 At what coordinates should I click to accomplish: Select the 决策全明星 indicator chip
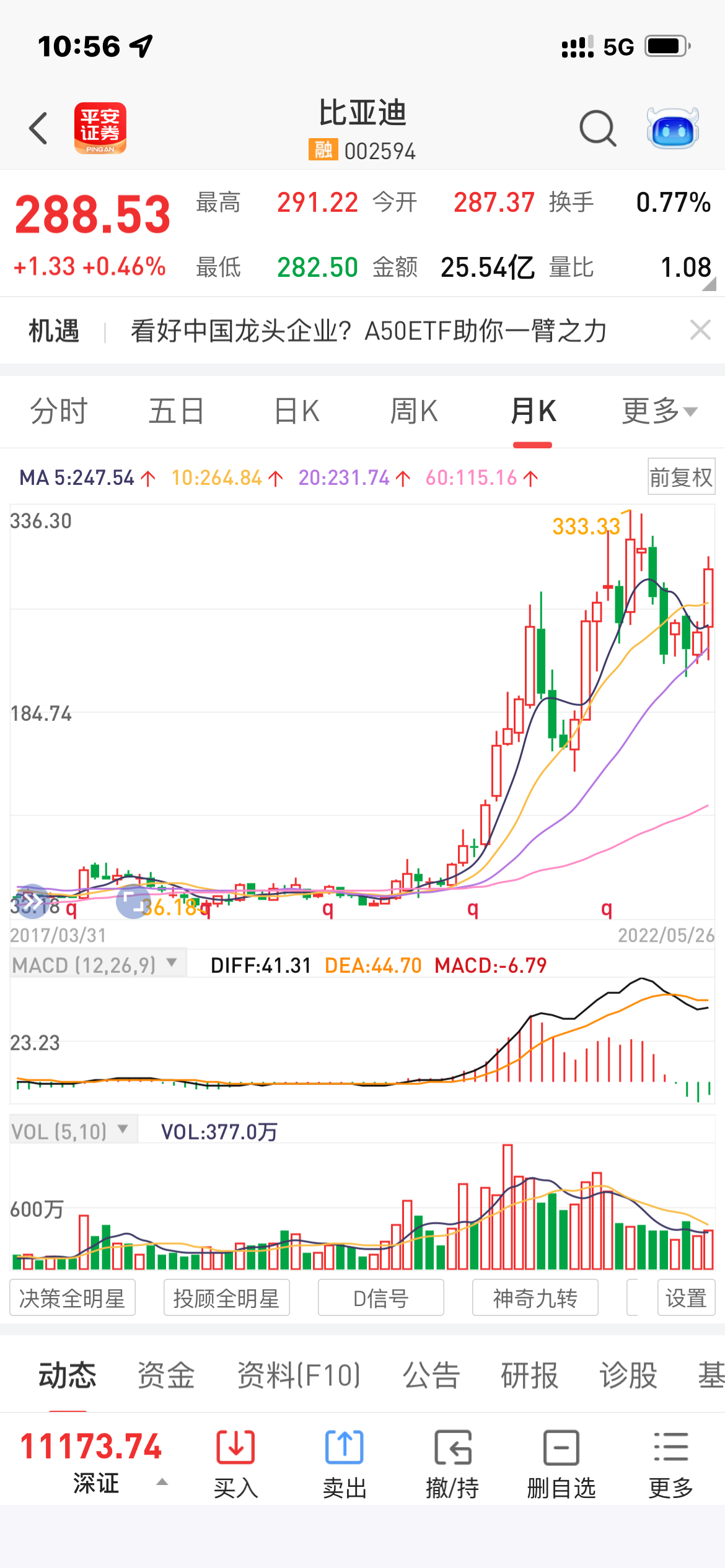point(72,1298)
